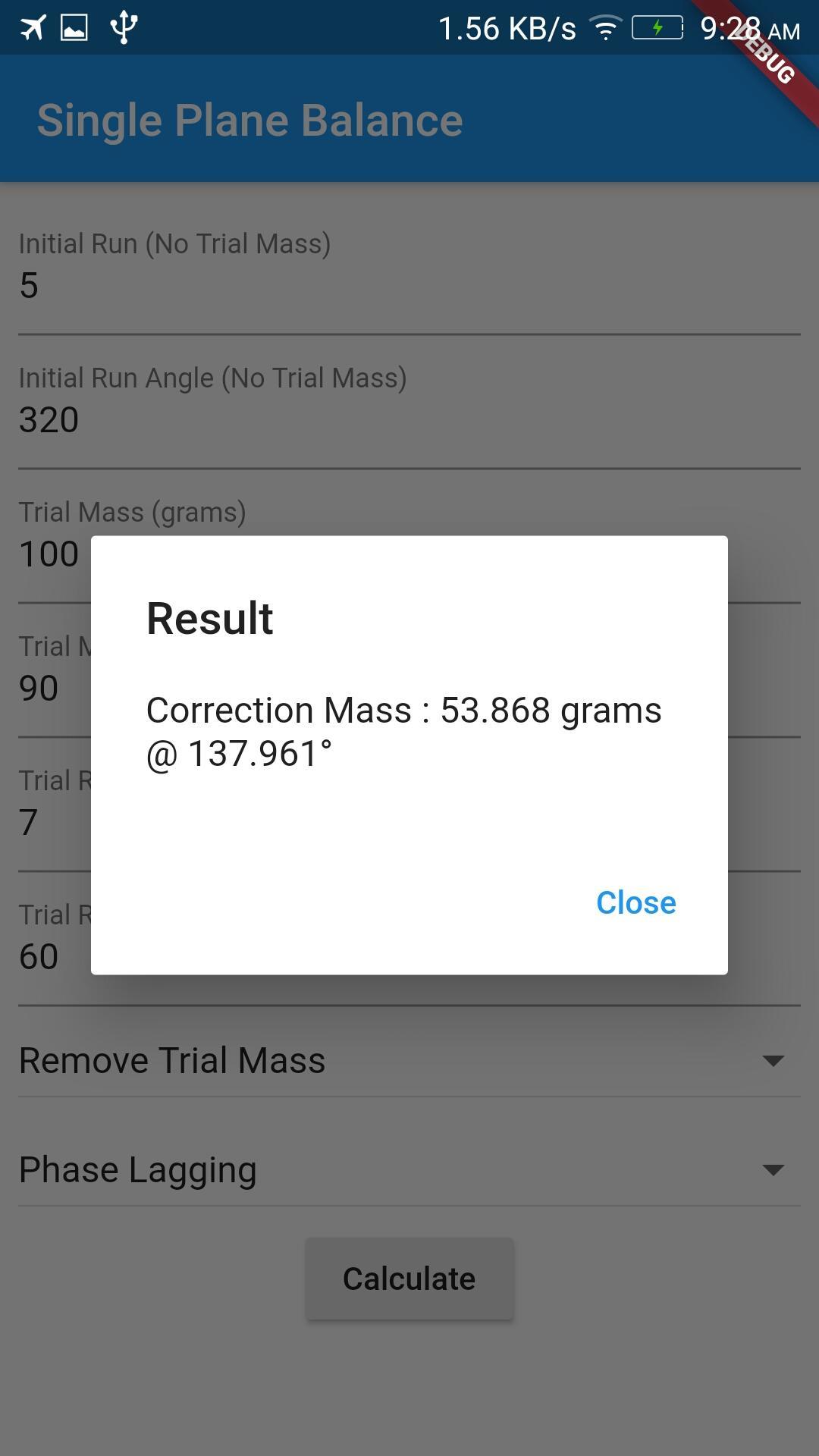Tap the Calculate button

point(409,1279)
